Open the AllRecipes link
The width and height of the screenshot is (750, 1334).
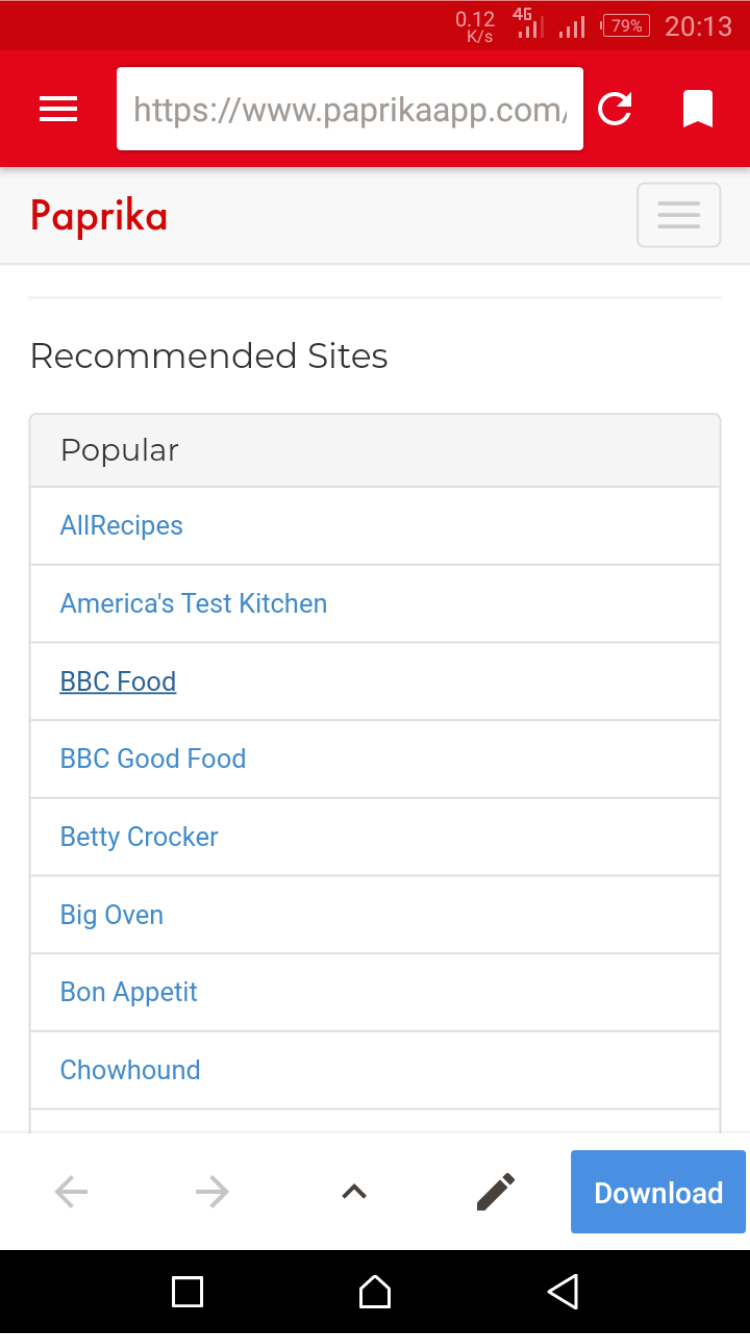[x=121, y=525]
